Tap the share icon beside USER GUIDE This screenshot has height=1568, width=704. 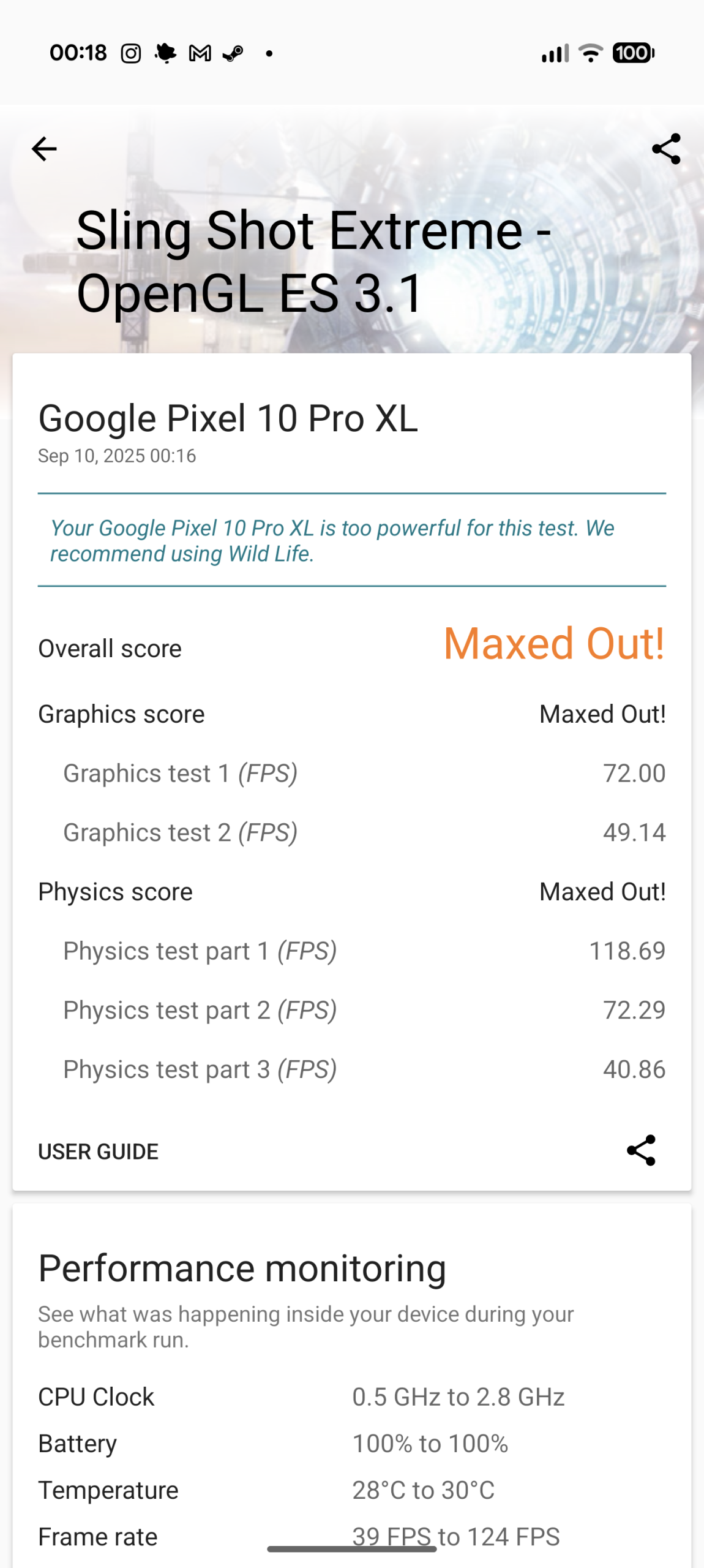[x=640, y=1151]
